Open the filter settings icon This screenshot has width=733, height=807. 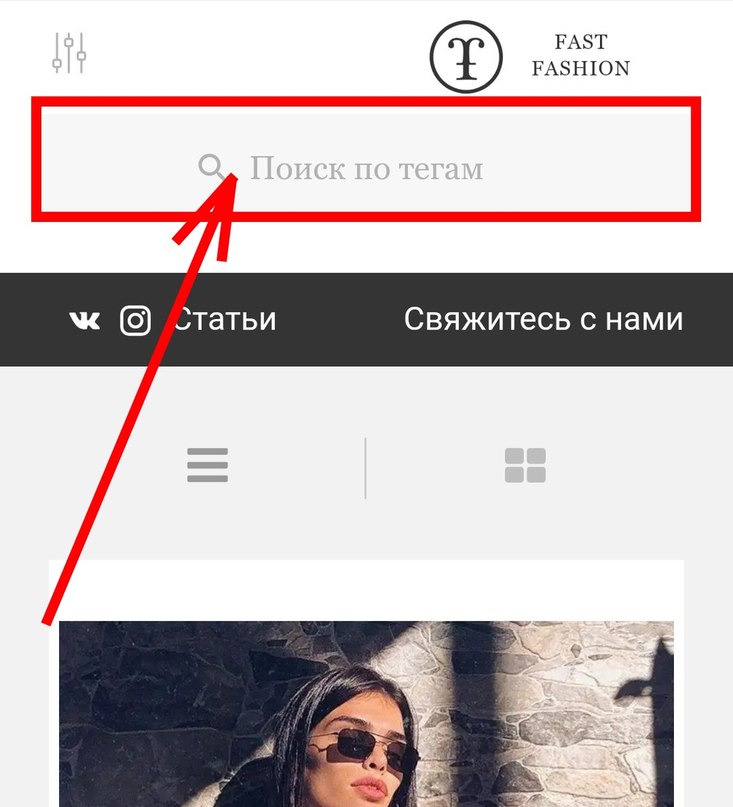69,53
